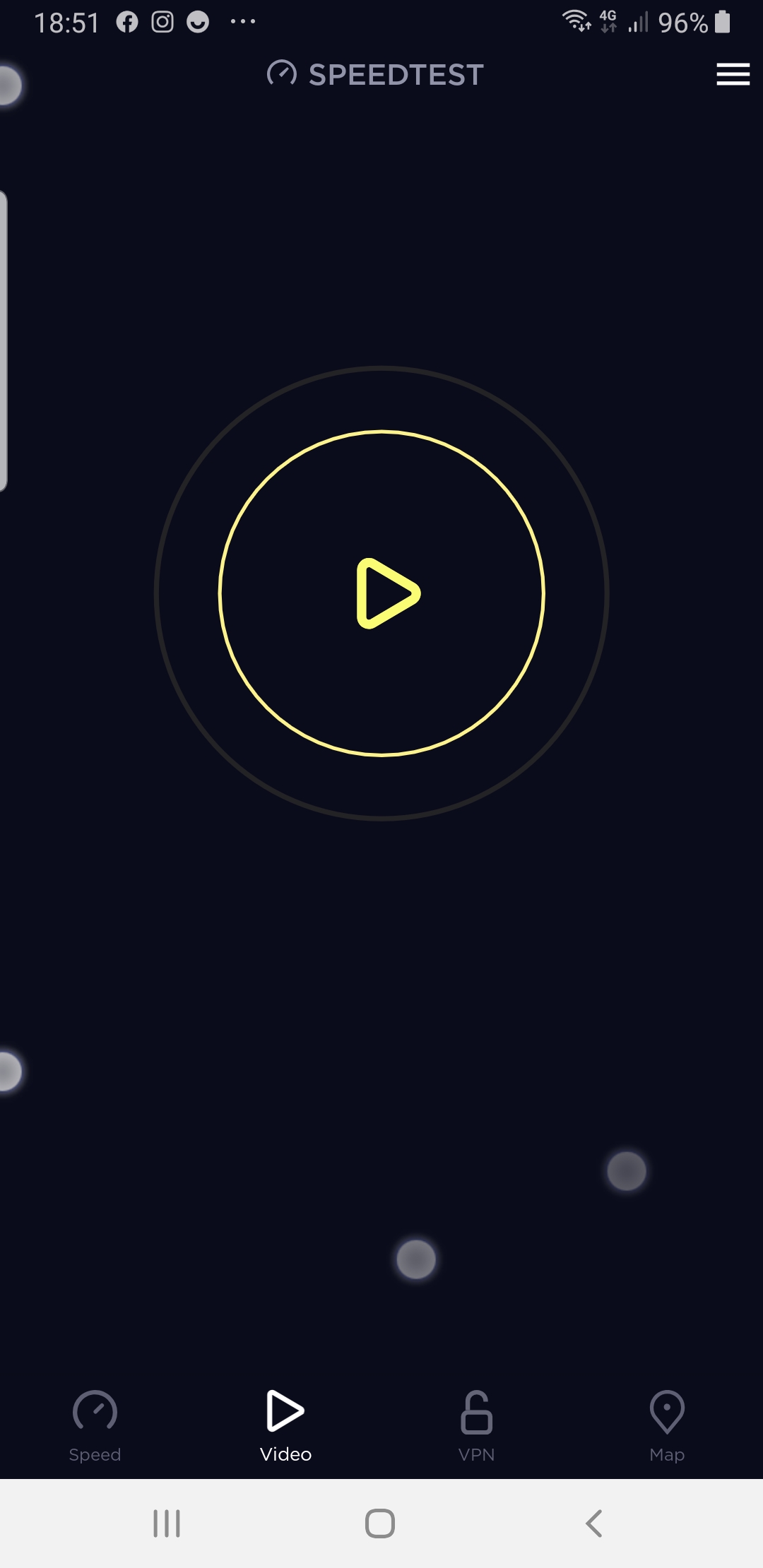The width and height of the screenshot is (763, 1568).
Task: Start the video test
Action: click(x=382, y=593)
